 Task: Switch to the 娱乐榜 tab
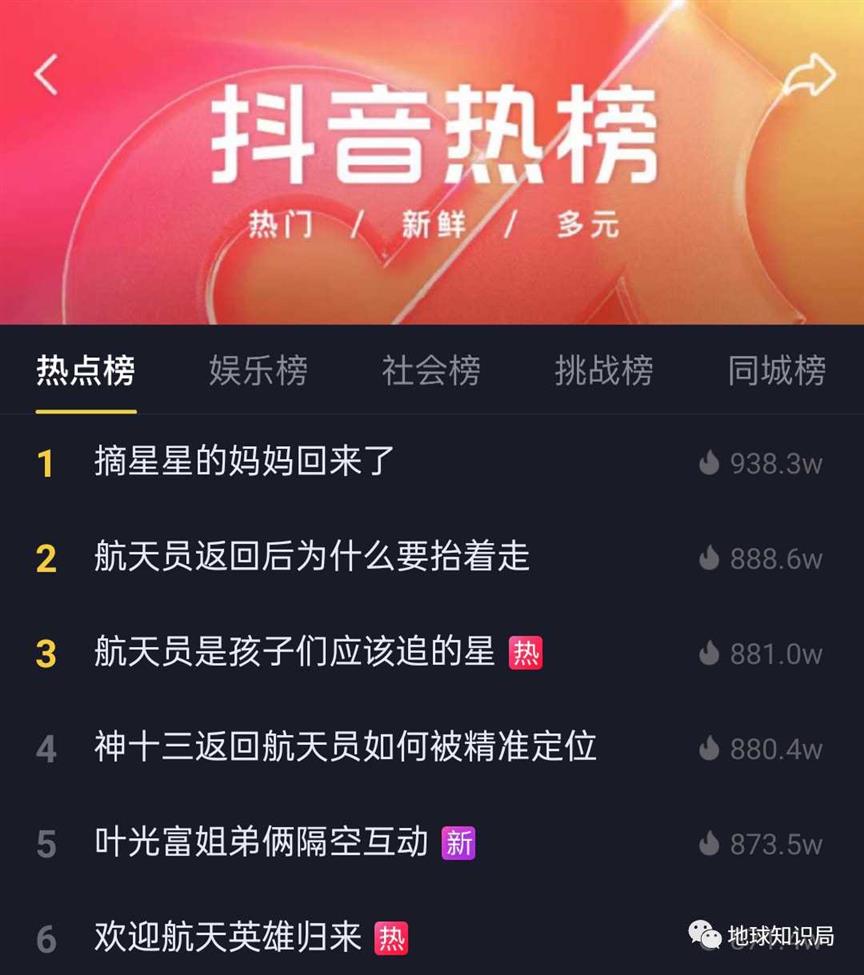point(258,371)
